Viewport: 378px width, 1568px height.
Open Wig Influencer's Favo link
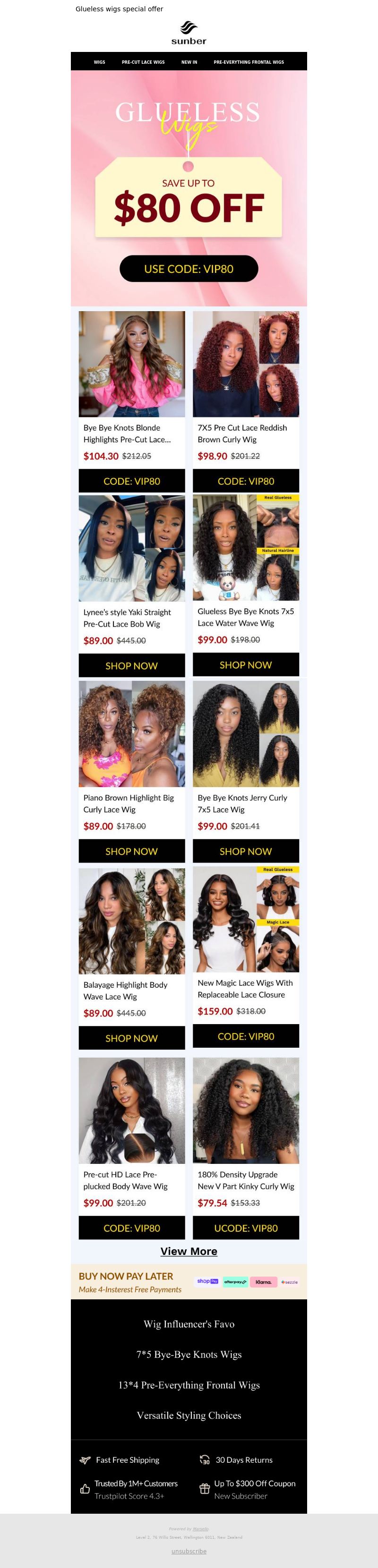pyautogui.click(x=189, y=1324)
